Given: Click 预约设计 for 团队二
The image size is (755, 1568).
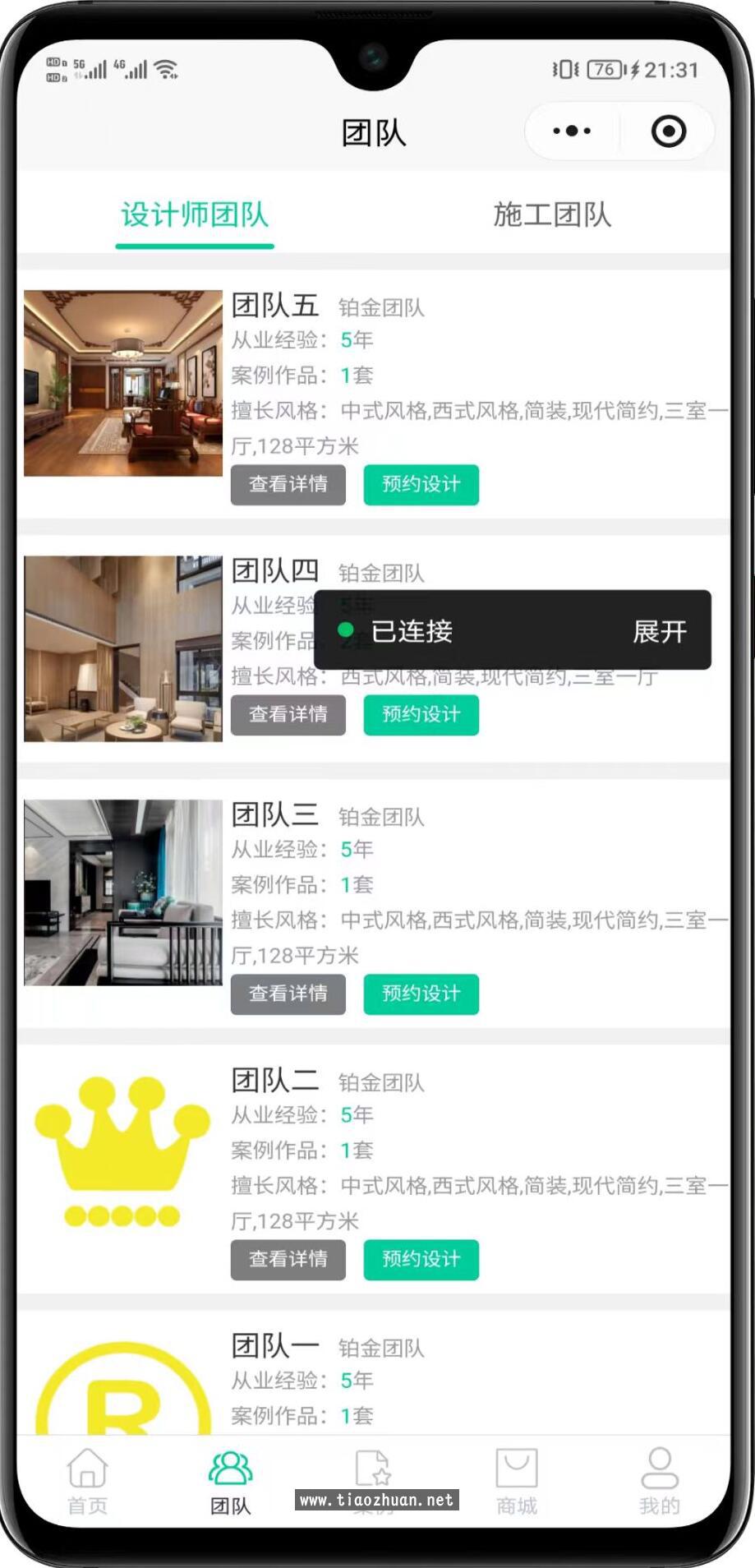Looking at the screenshot, I should pyautogui.click(x=421, y=1259).
